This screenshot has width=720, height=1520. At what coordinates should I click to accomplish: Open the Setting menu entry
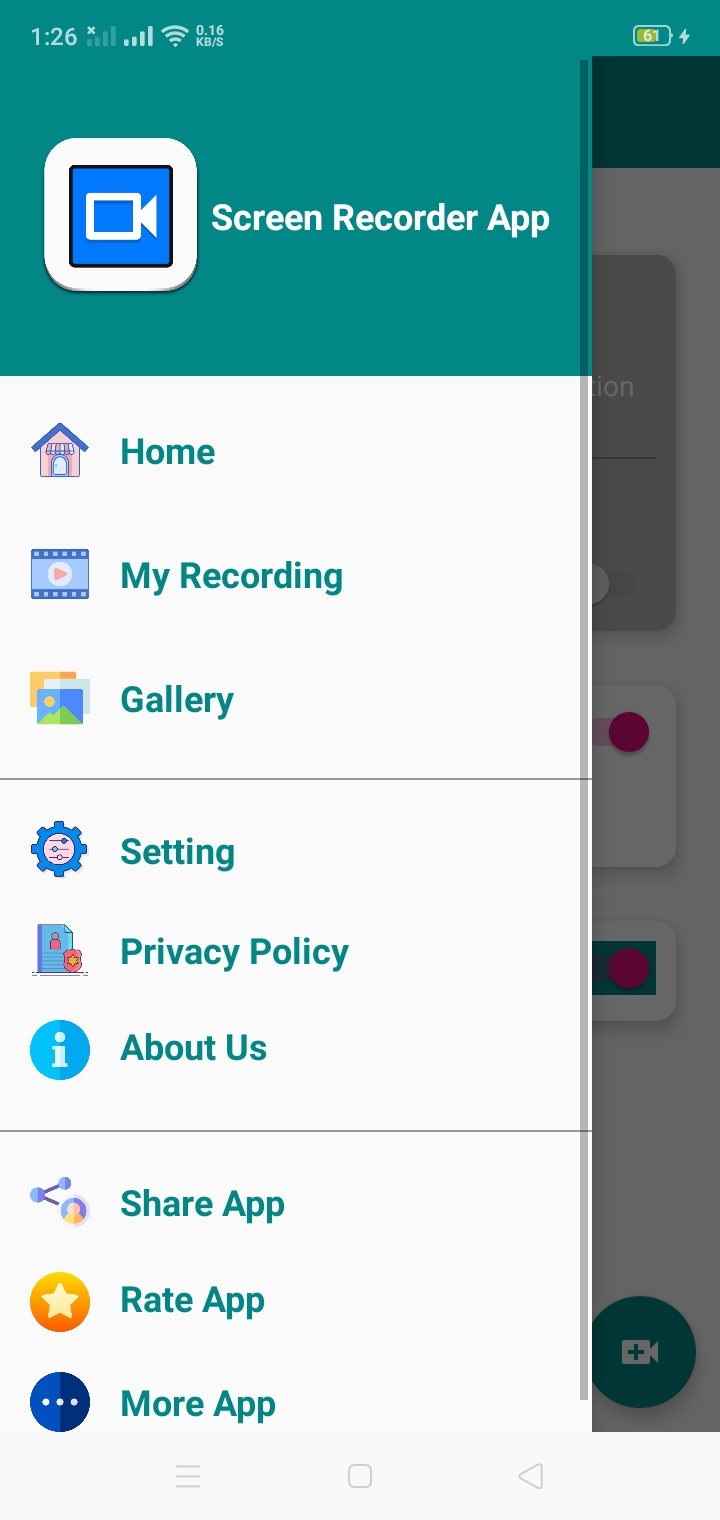[x=177, y=851]
